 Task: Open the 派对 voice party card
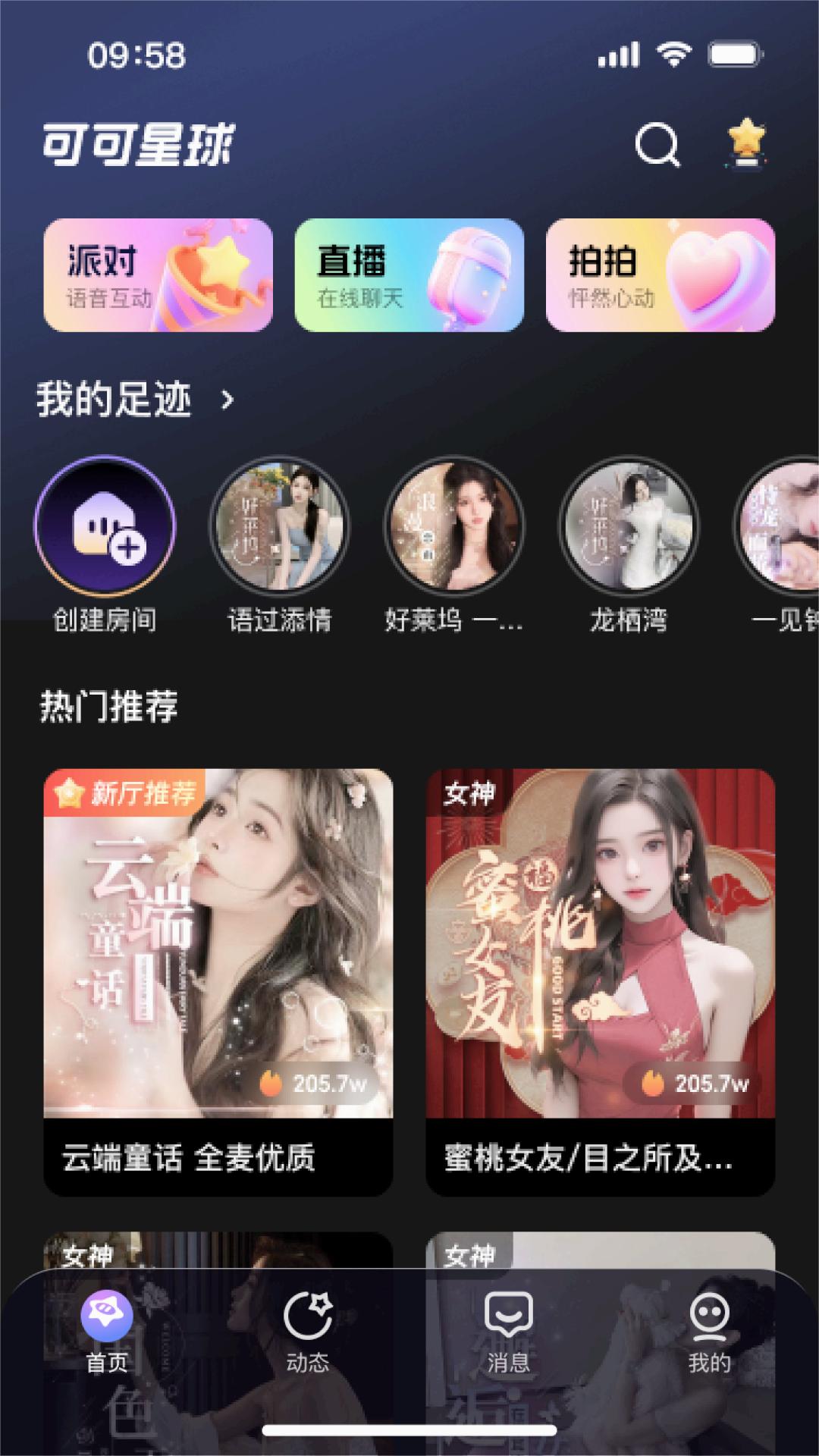(157, 276)
